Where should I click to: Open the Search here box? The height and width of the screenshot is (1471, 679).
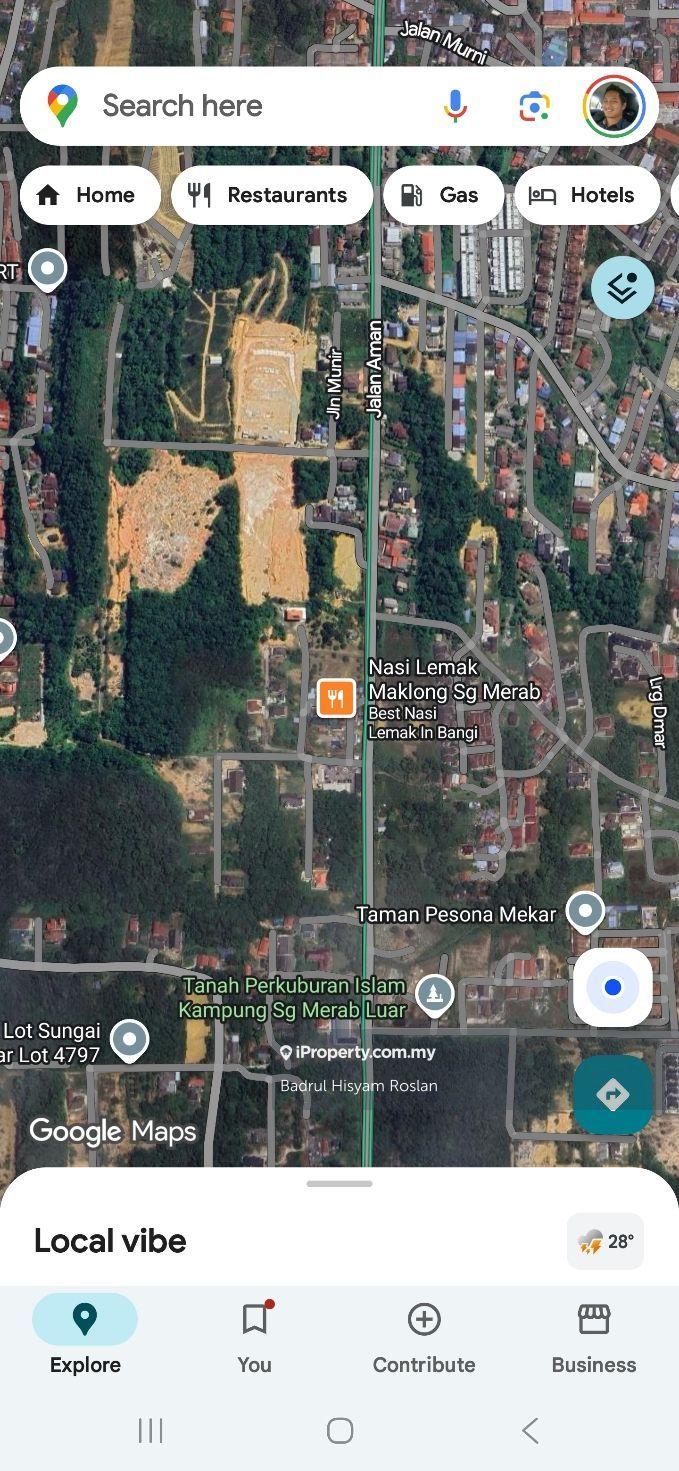tap(250, 106)
